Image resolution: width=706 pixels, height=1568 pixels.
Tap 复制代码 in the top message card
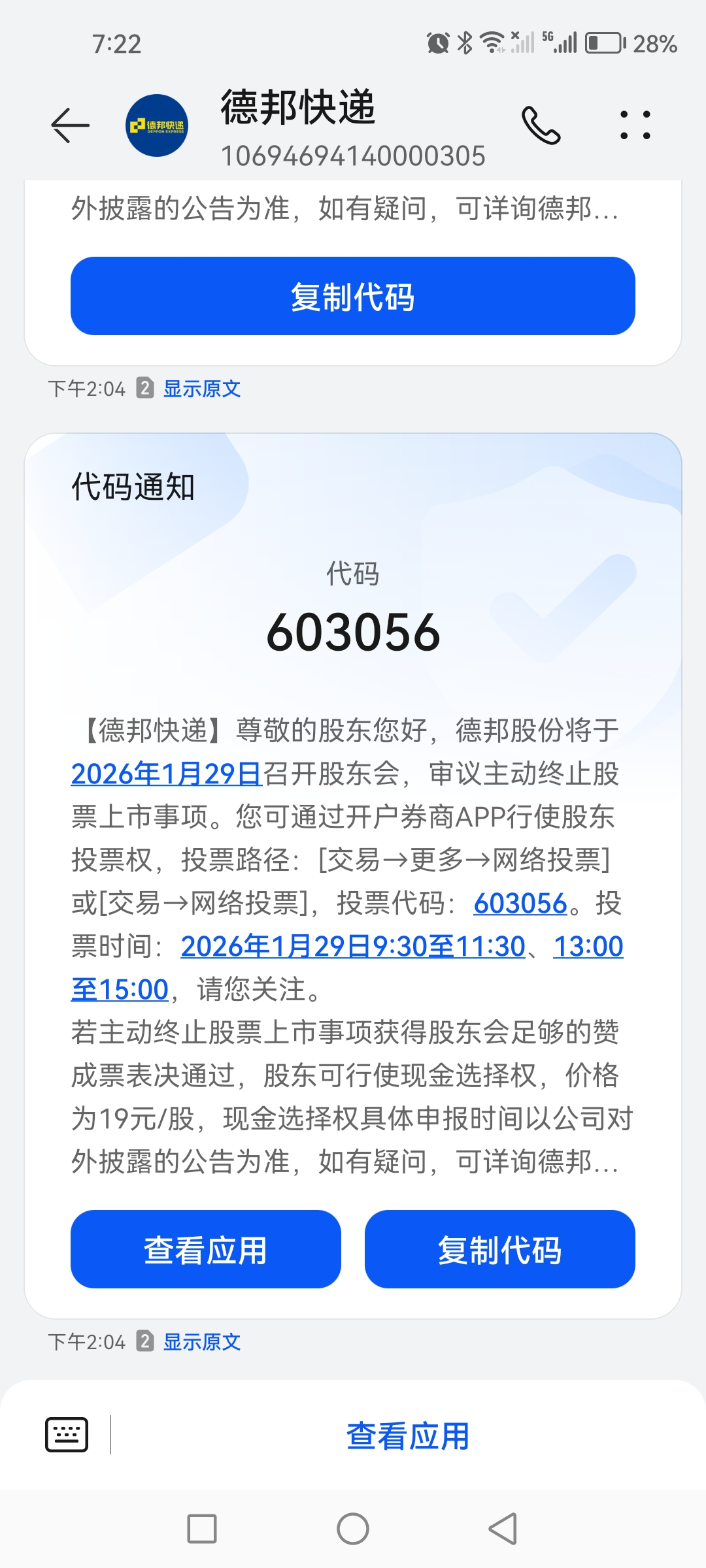(x=353, y=296)
